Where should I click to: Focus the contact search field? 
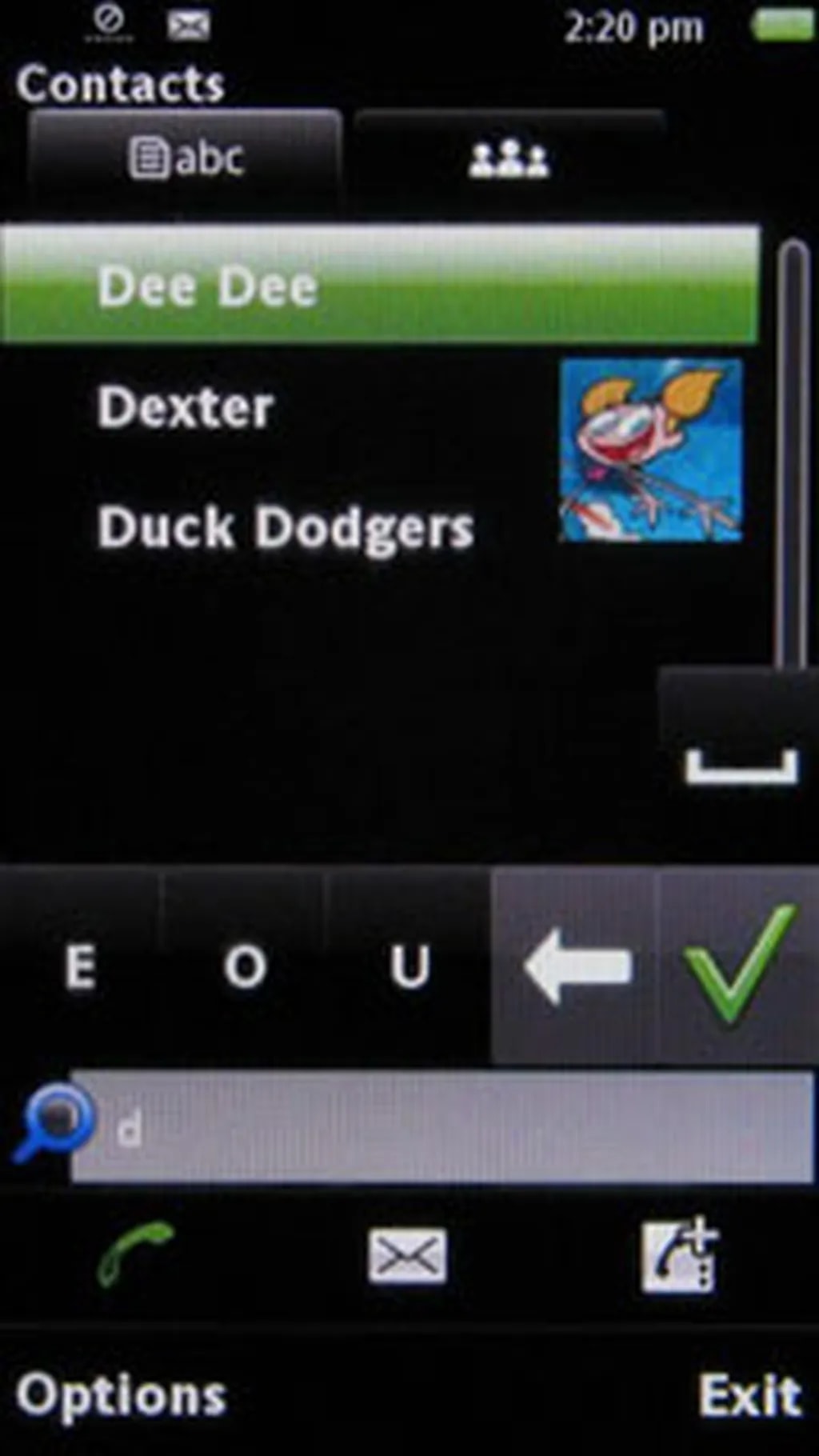[x=440, y=1128]
